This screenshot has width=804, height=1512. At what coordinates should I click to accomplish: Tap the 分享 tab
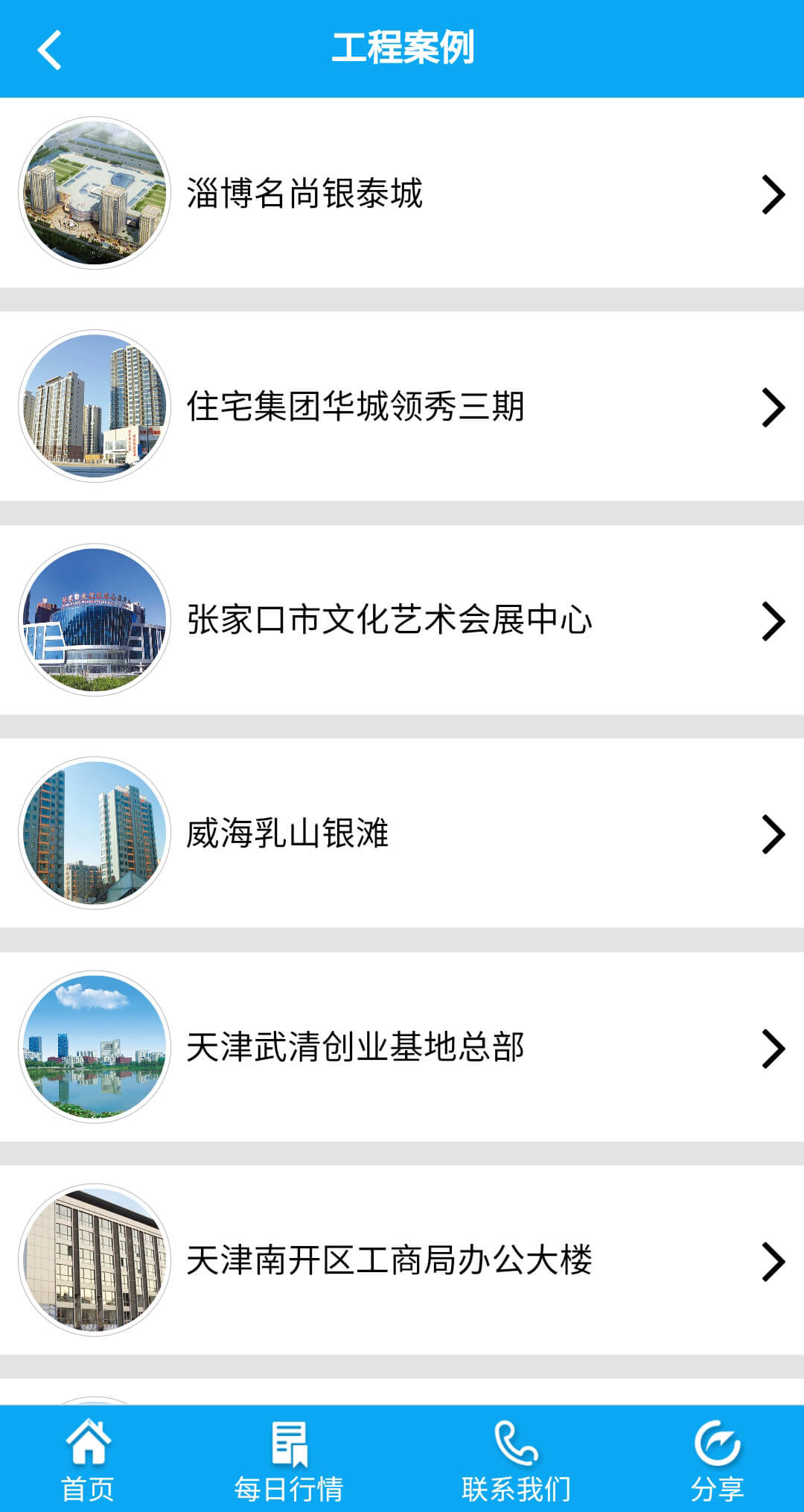(717, 1460)
